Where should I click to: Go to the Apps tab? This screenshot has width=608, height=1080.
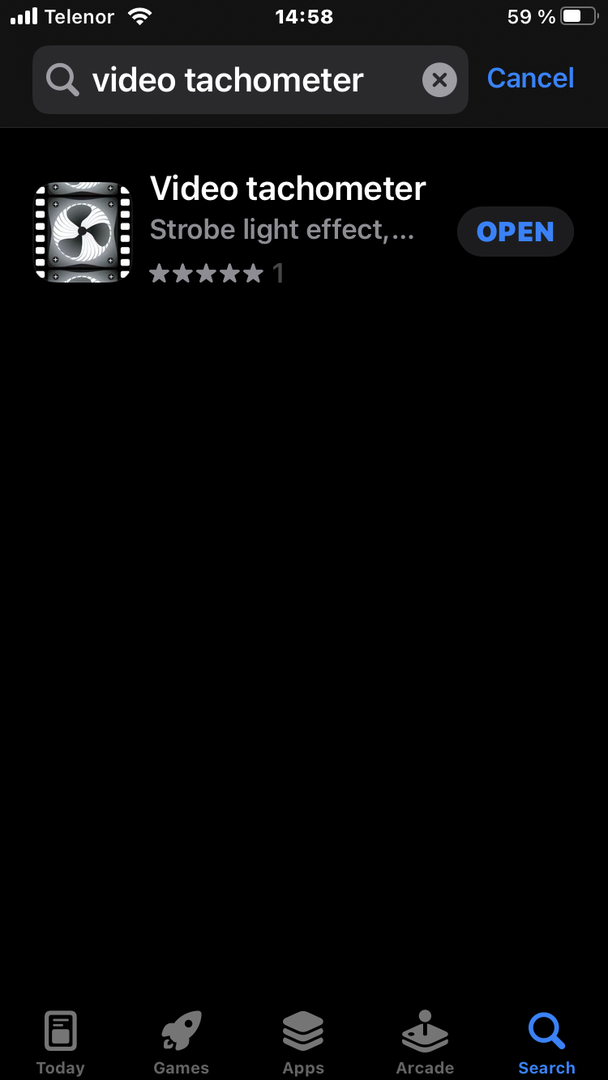pos(303,1042)
